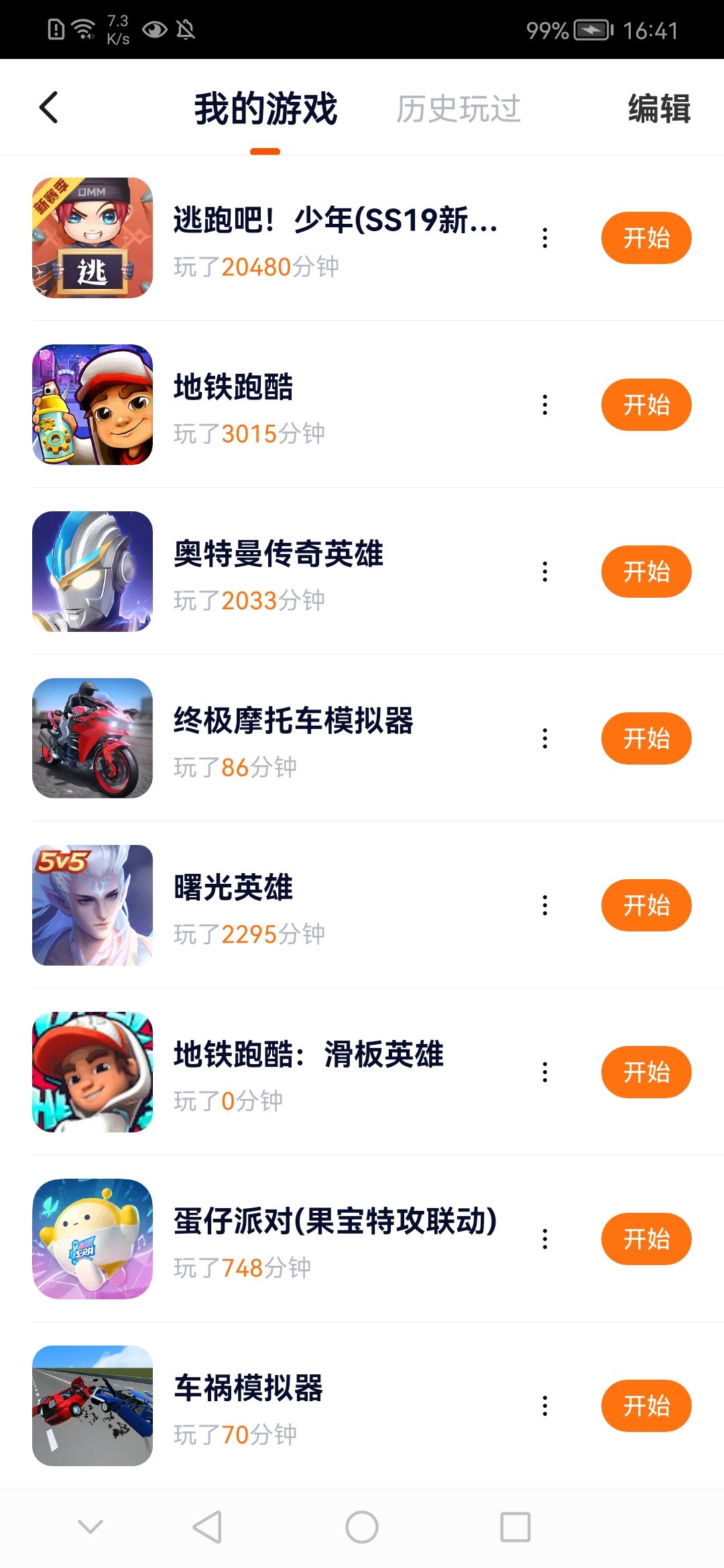Open the 蛋仔派对 game icon
724x1568 pixels.
click(93, 1239)
